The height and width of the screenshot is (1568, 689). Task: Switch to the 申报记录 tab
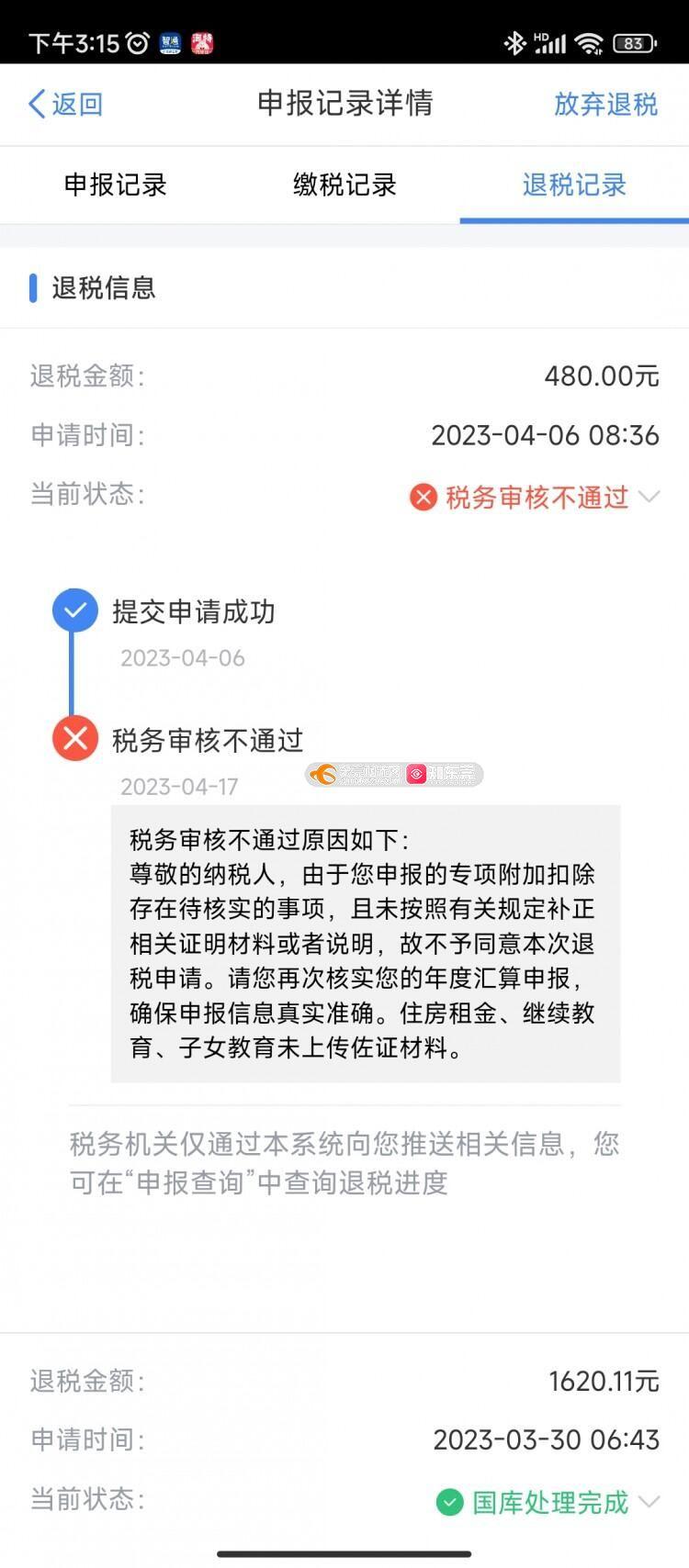coord(115,185)
